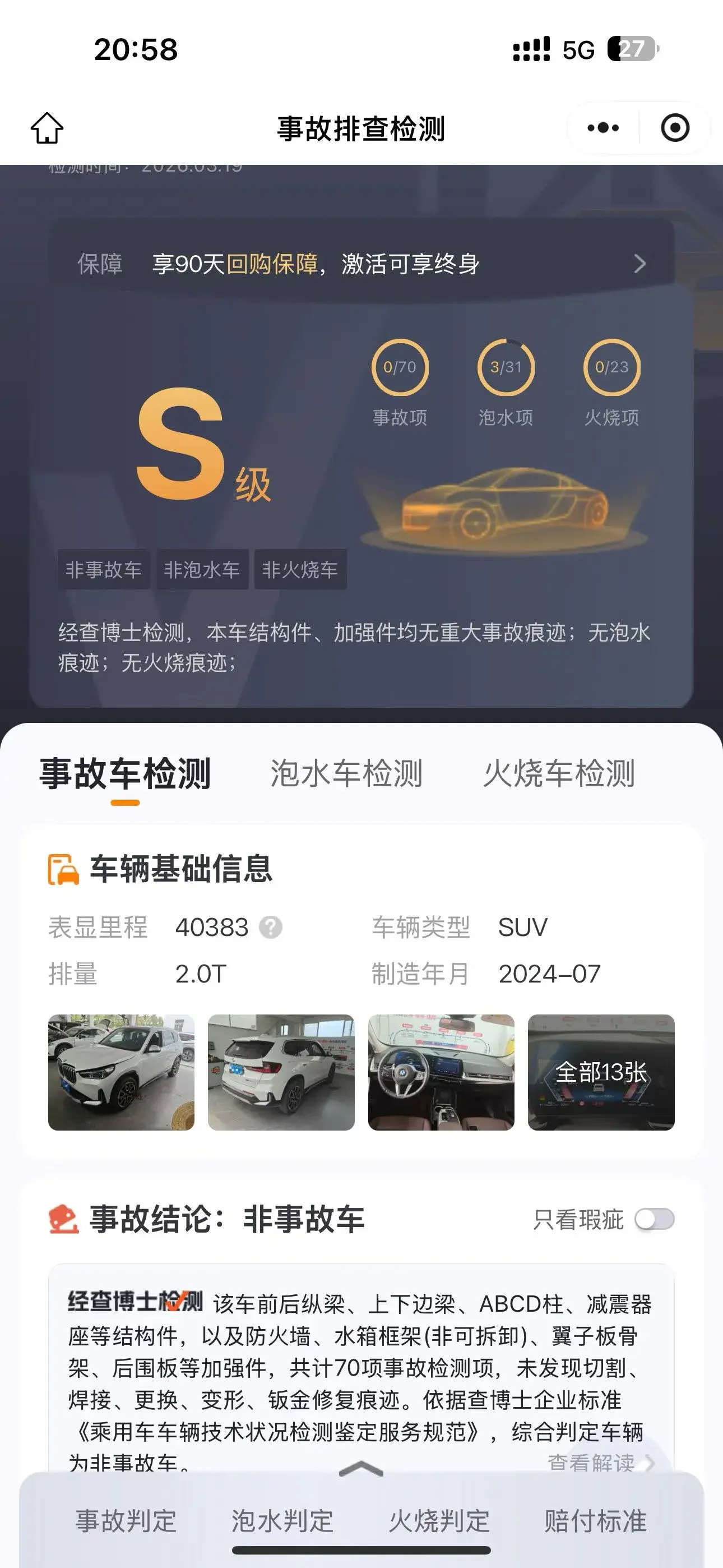The width and height of the screenshot is (723, 1568).
Task: Go to the mini program home
Action: [x=47, y=128]
